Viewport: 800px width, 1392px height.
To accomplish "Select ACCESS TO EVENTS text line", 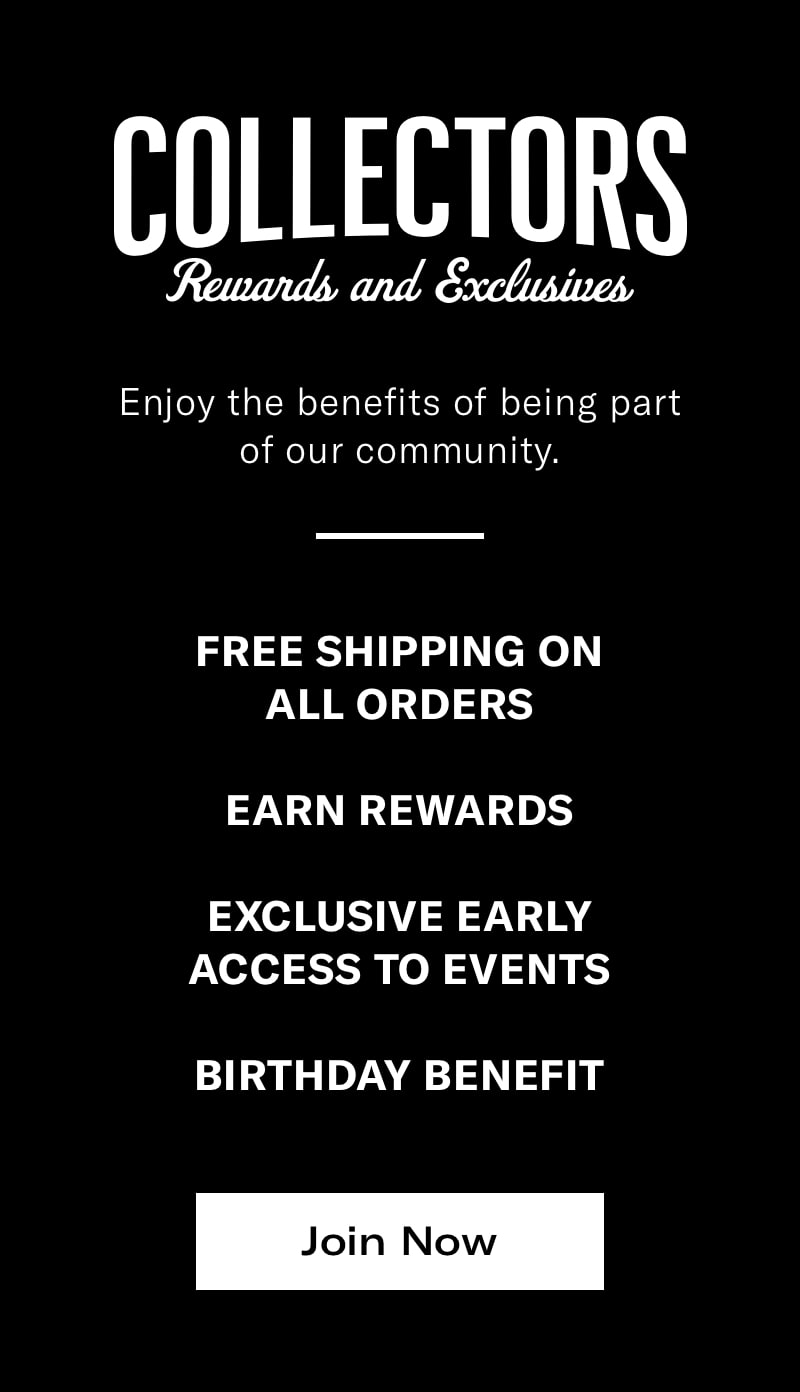I will tap(400, 969).
